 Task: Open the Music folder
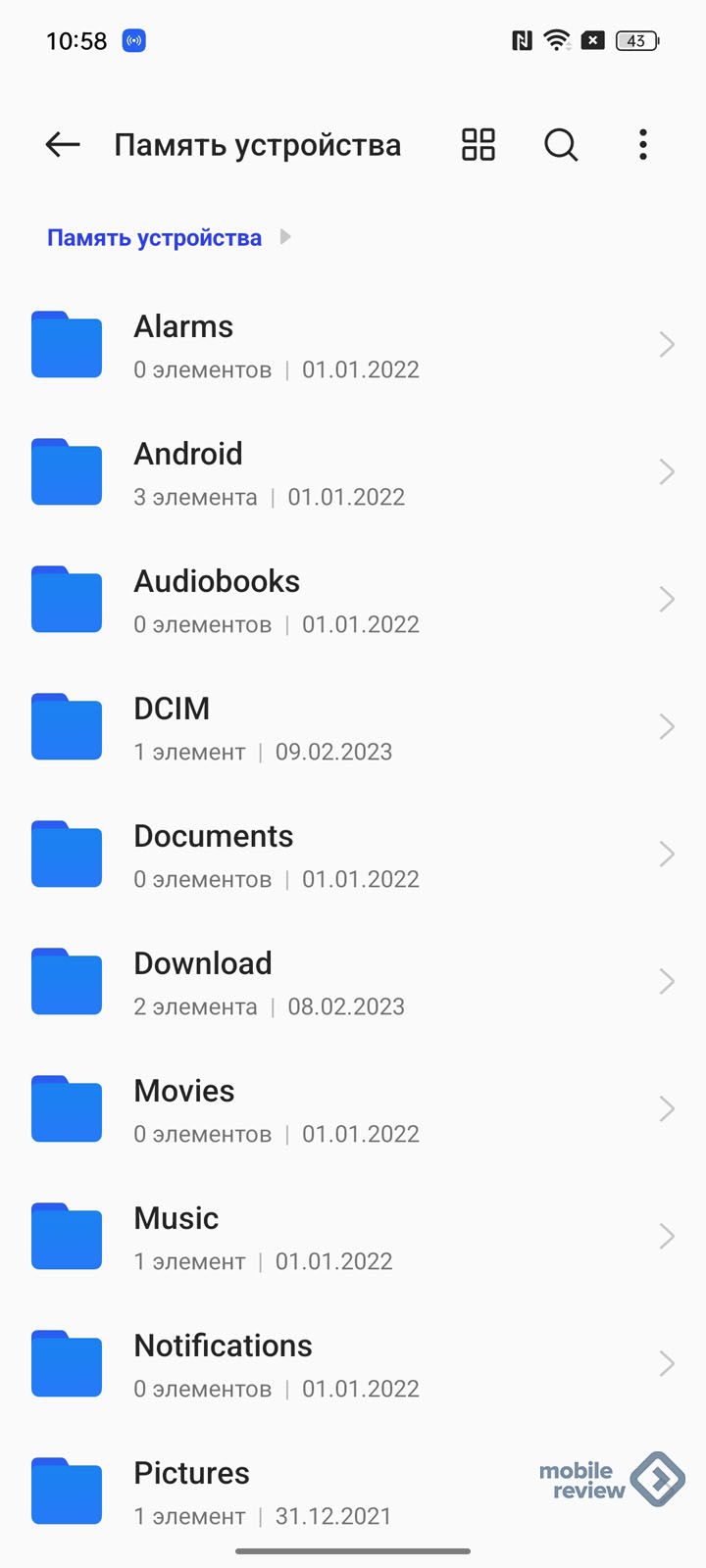click(x=353, y=1237)
